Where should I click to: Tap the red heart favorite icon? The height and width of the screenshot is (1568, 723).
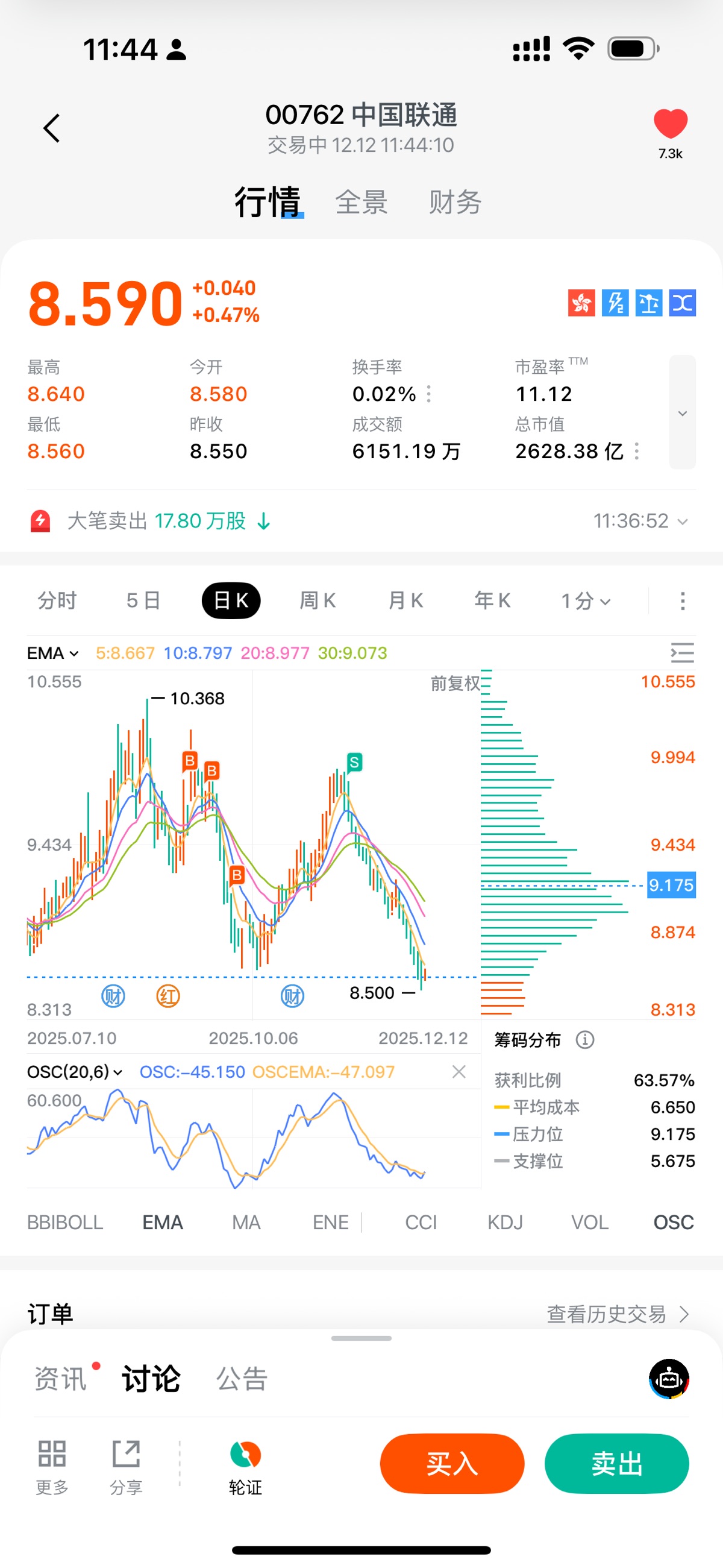pos(670,124)
